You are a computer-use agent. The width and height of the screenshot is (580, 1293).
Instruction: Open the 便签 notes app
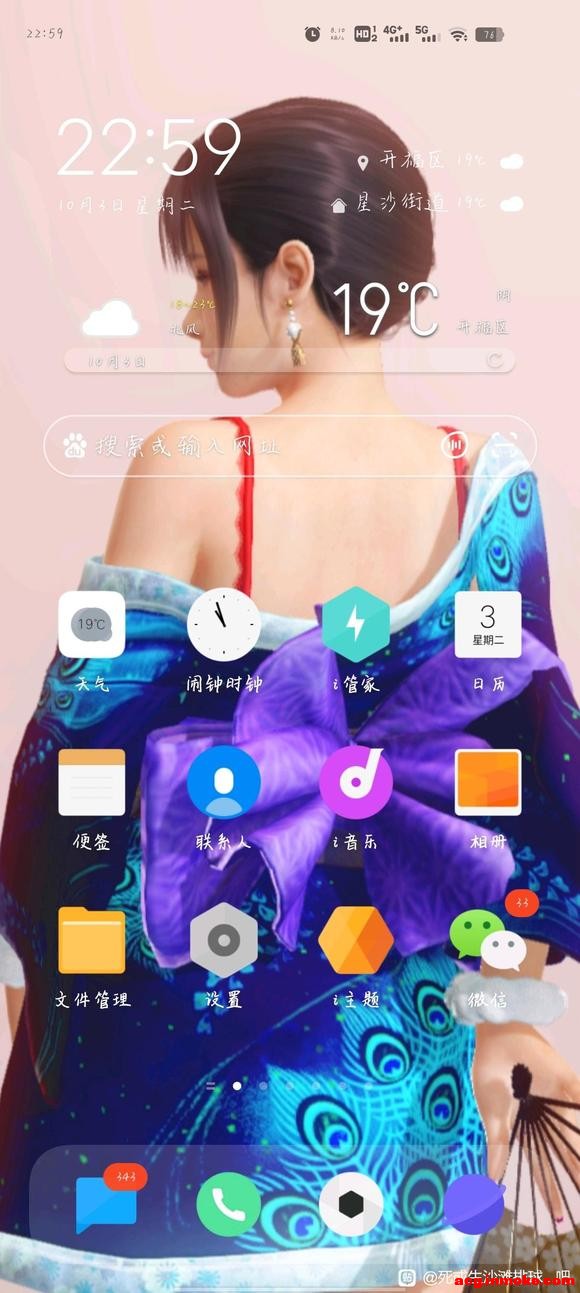(x=92, y=782)
